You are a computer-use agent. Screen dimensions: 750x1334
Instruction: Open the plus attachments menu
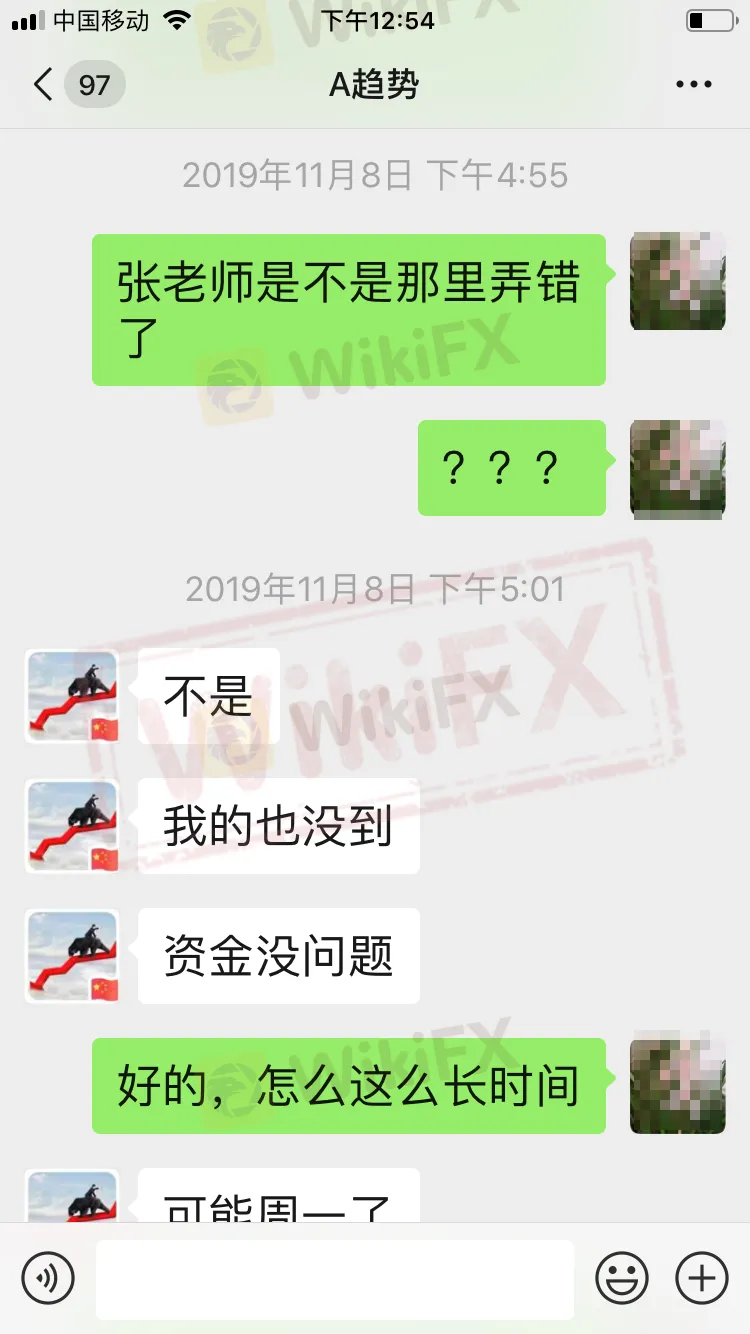[x=702, y=1278]
